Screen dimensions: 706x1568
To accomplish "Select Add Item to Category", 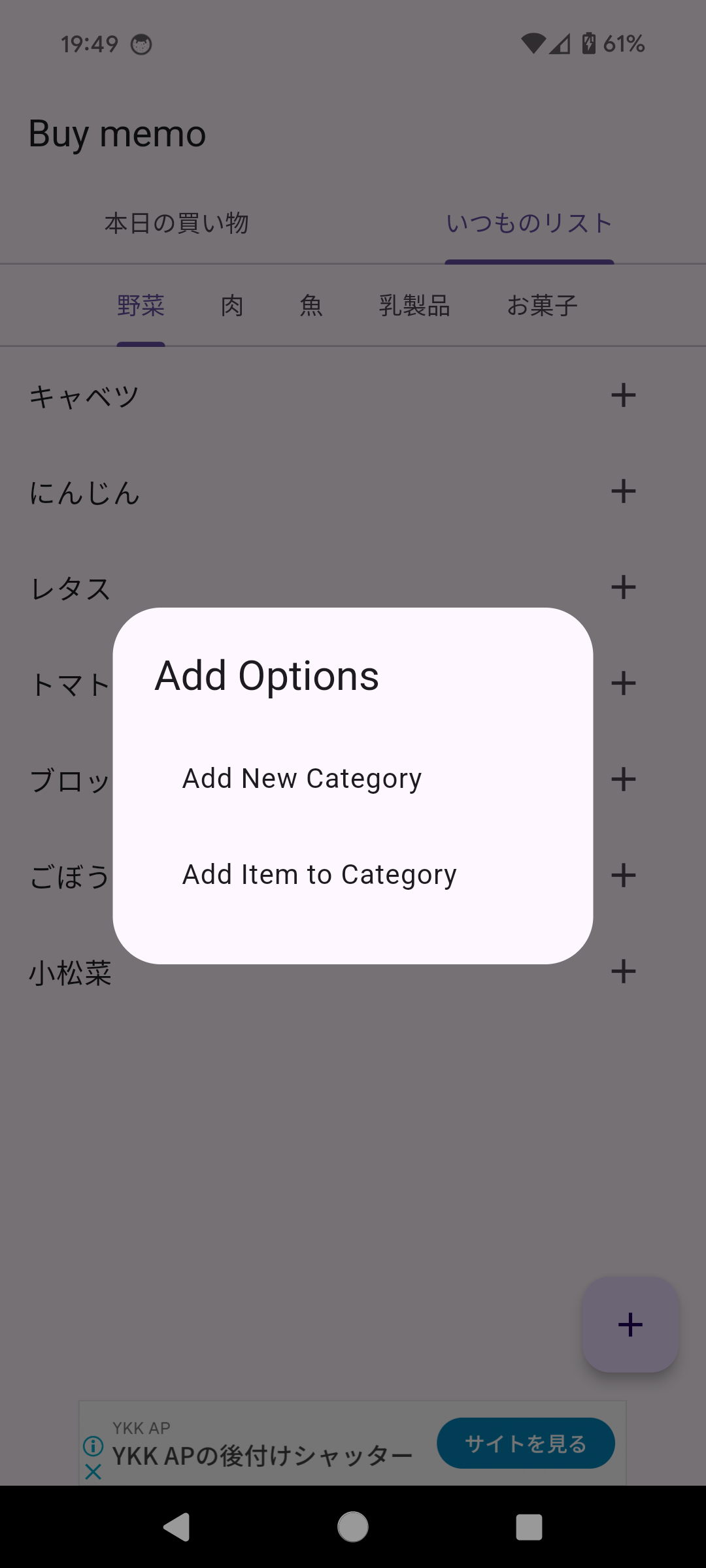I will pyautogui.click(x=319, y=875).
